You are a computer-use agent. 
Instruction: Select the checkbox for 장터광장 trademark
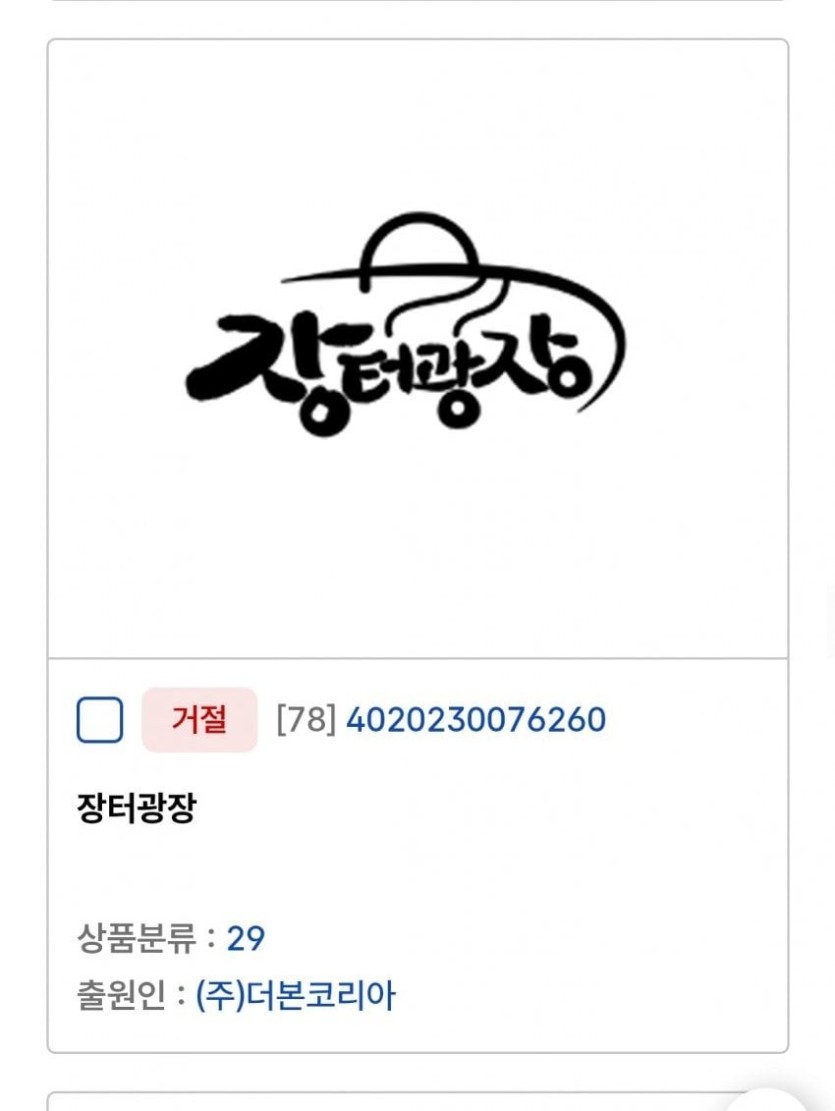[100, 720]
